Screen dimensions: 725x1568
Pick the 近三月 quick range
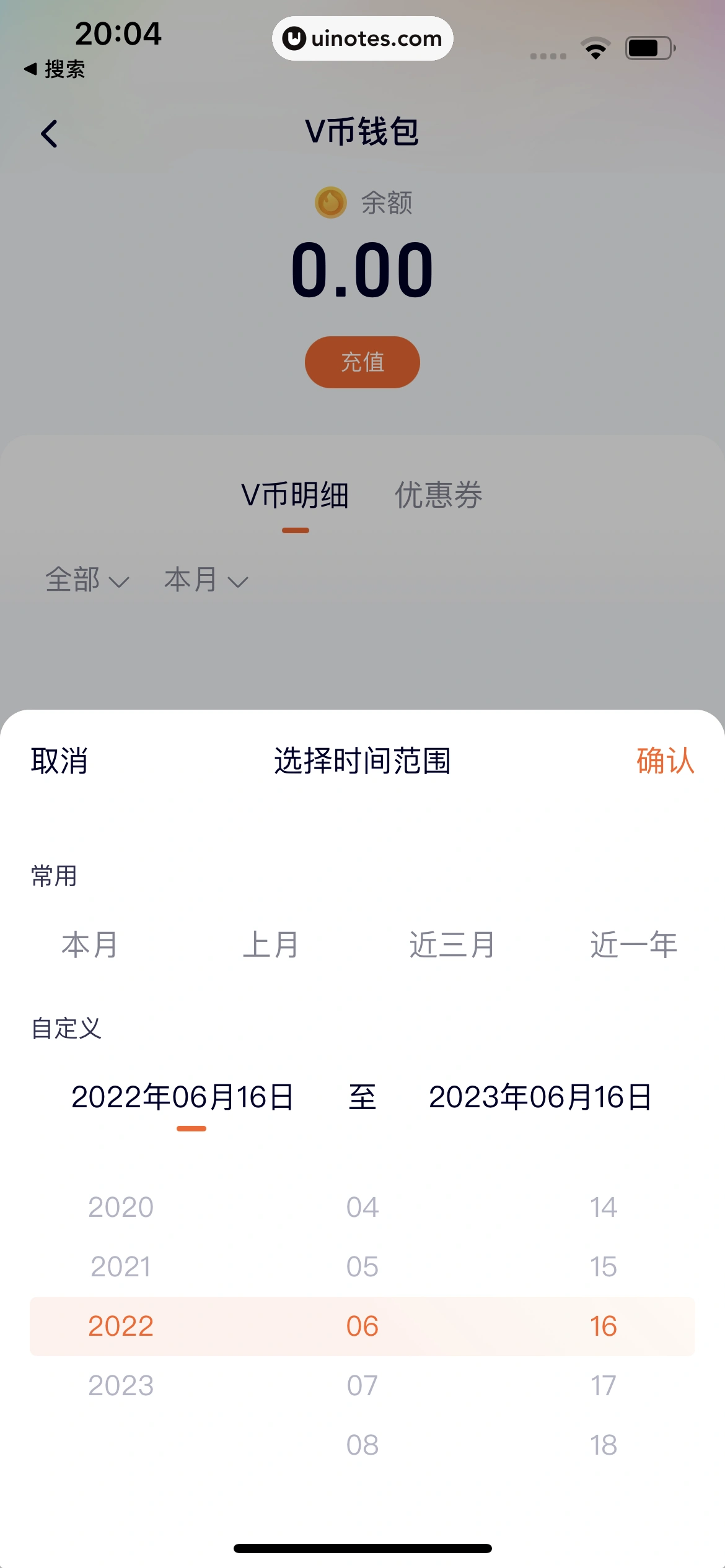(452, 945)
